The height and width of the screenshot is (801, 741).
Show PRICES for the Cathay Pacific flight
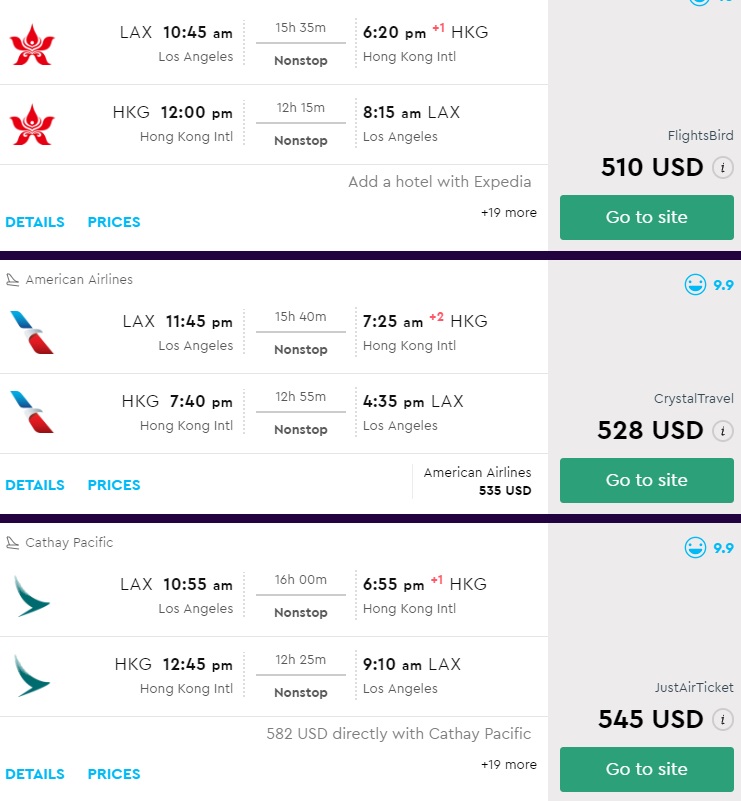pyautogui.click(x=114, y=774)
